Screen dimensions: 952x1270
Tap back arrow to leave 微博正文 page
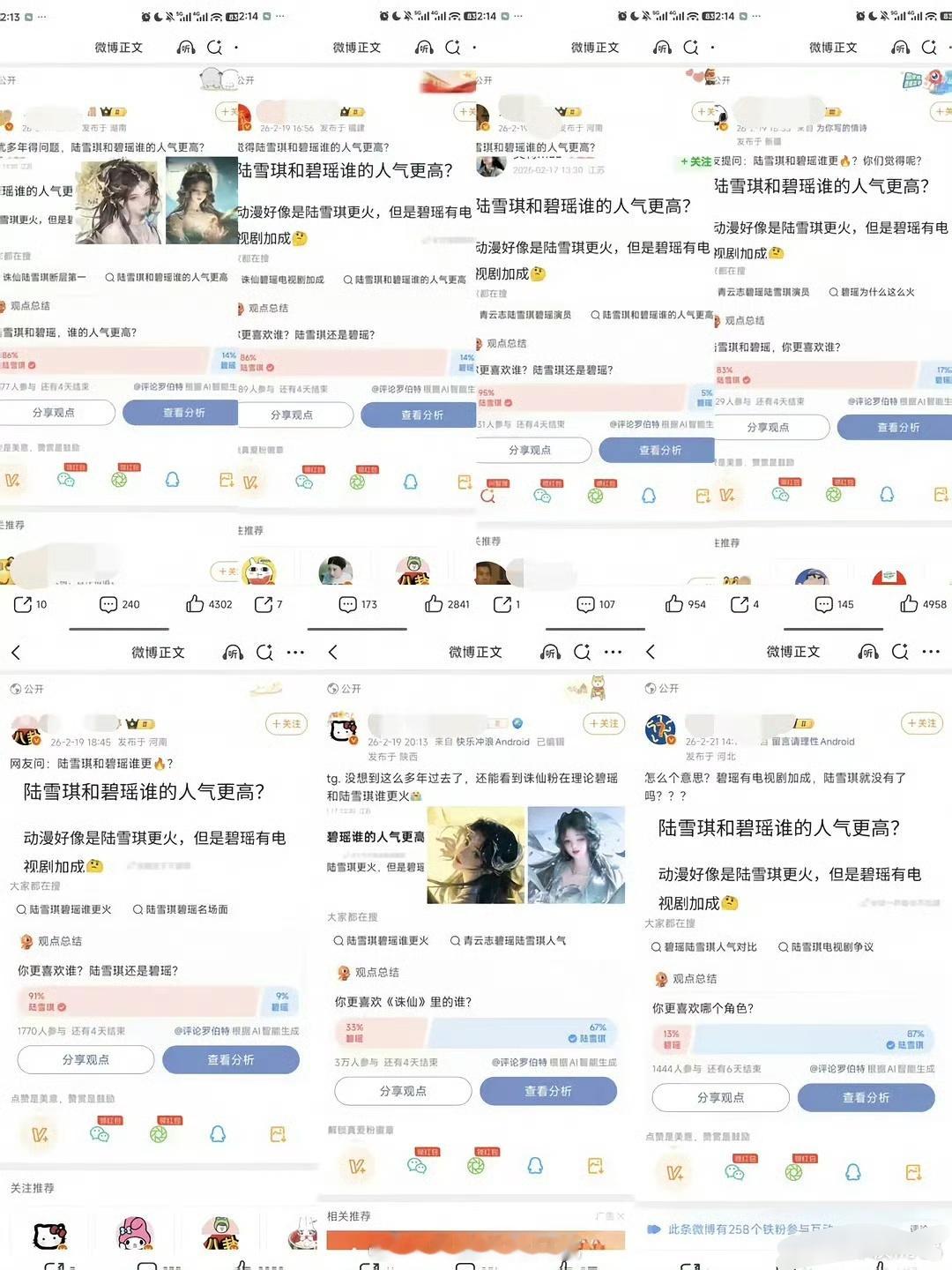[x=16, y=651]
